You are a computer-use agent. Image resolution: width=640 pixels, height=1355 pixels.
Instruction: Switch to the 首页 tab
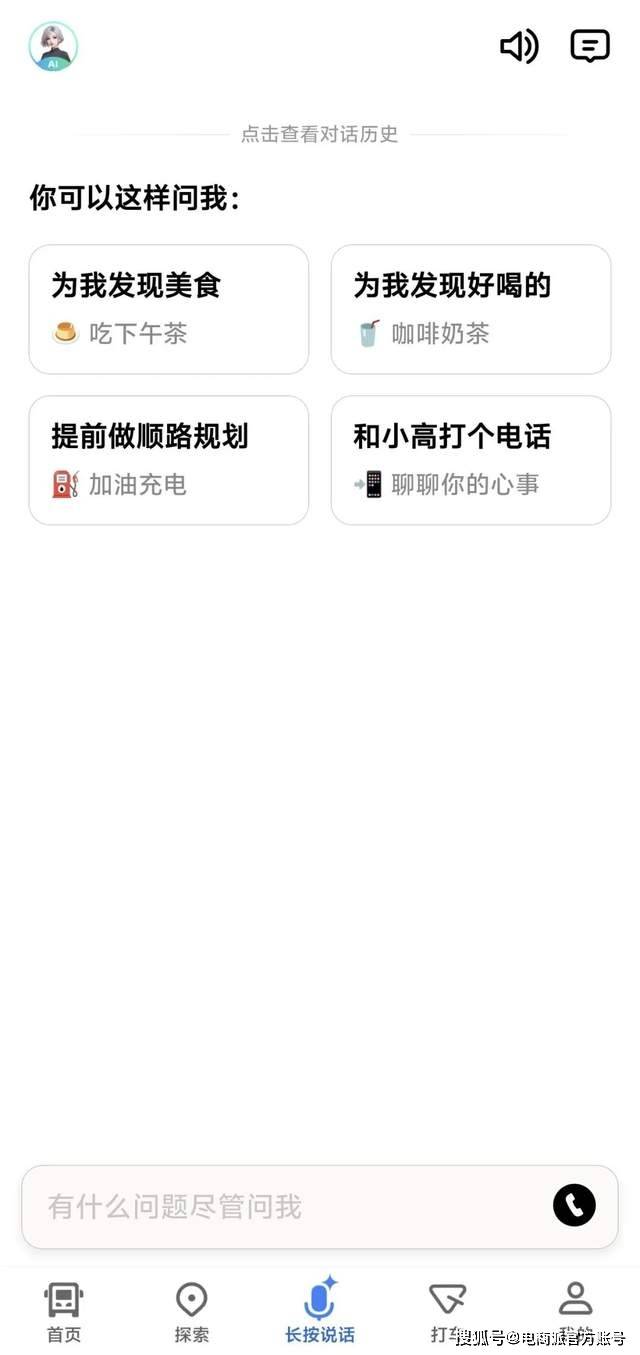click(x=64, y=1311)
